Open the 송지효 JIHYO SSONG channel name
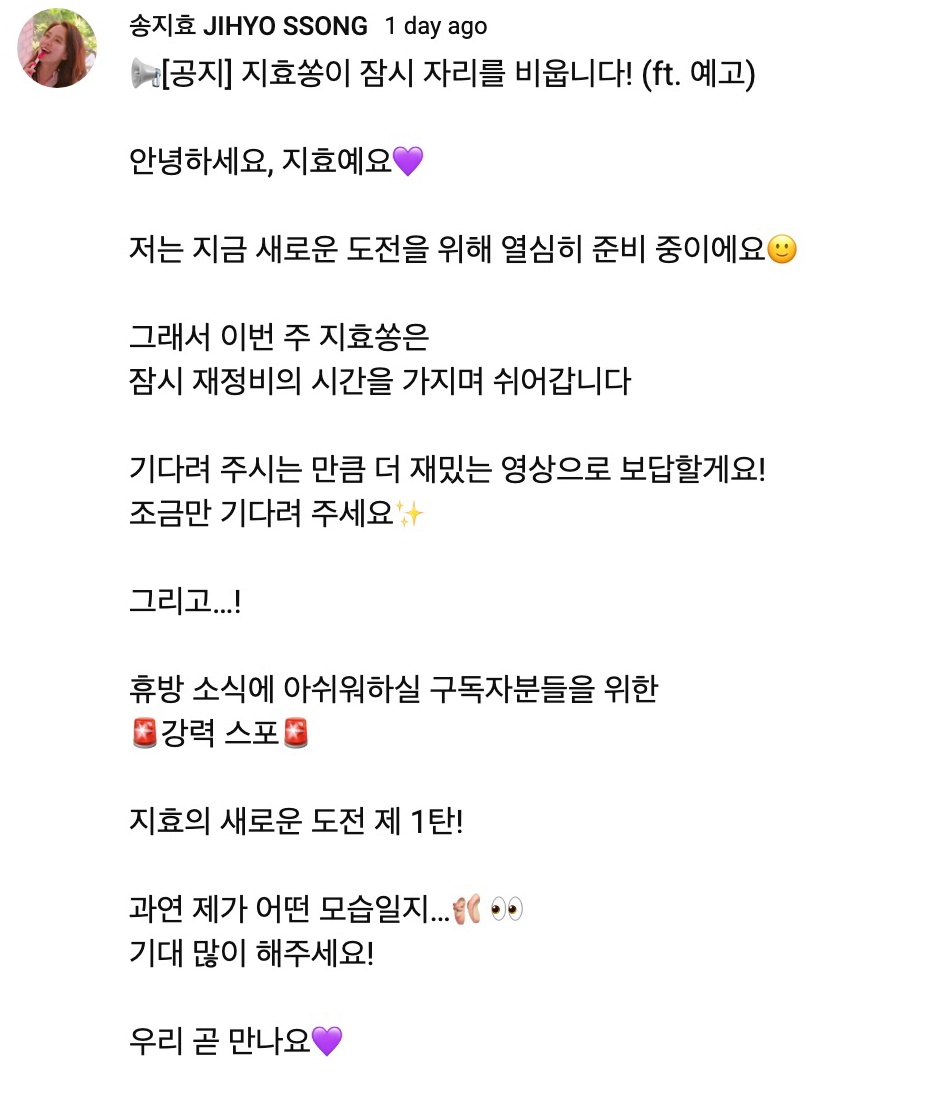Screen dimensions: 948x1106 click(x=249, y=27)
